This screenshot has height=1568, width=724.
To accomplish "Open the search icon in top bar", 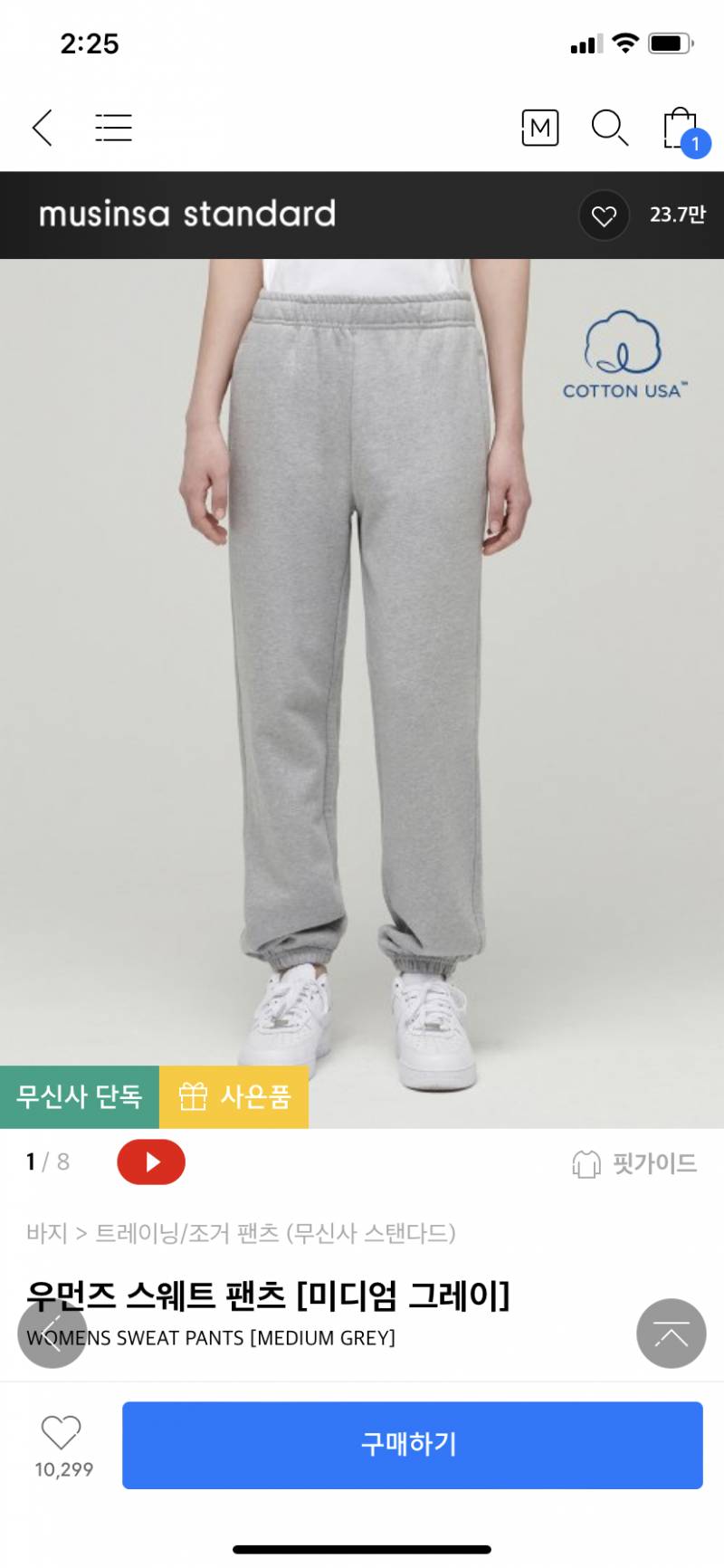I will pyautogui.click(x=609, y=128).
